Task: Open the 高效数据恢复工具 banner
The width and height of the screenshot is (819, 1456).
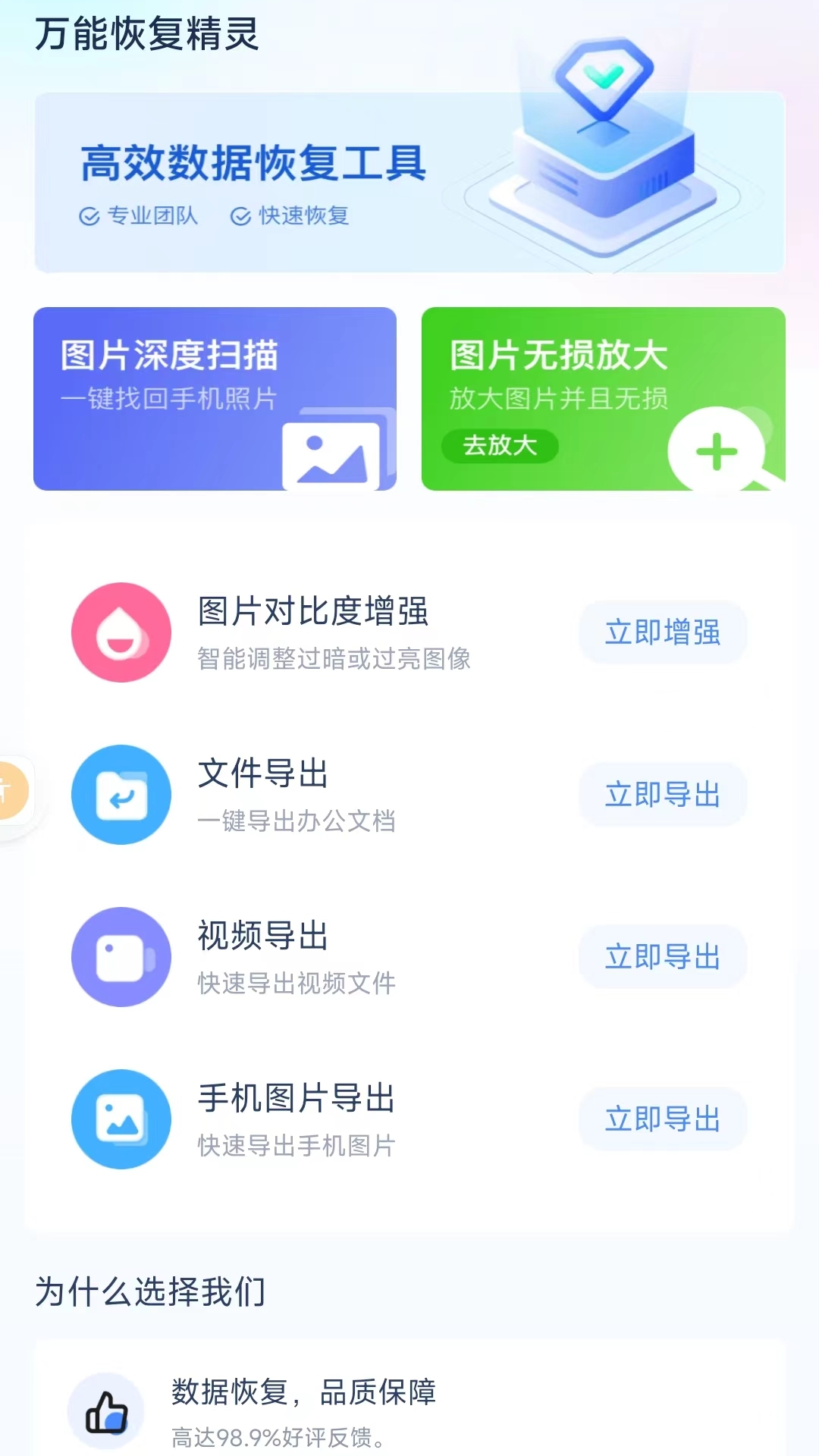Action: click(409, 182)
